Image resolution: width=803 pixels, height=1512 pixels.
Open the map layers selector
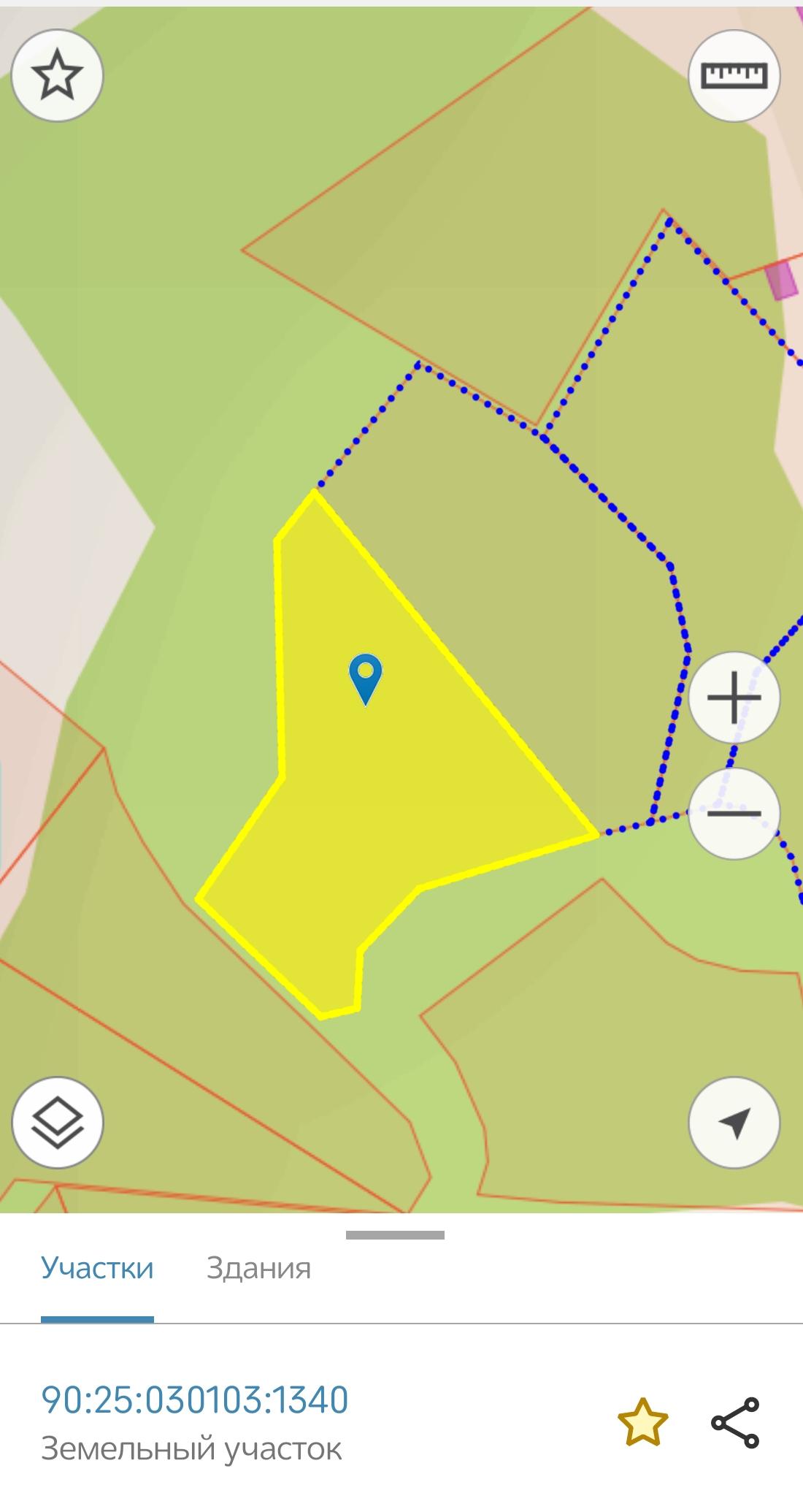pyautogui.click(x=58, y=1123)
